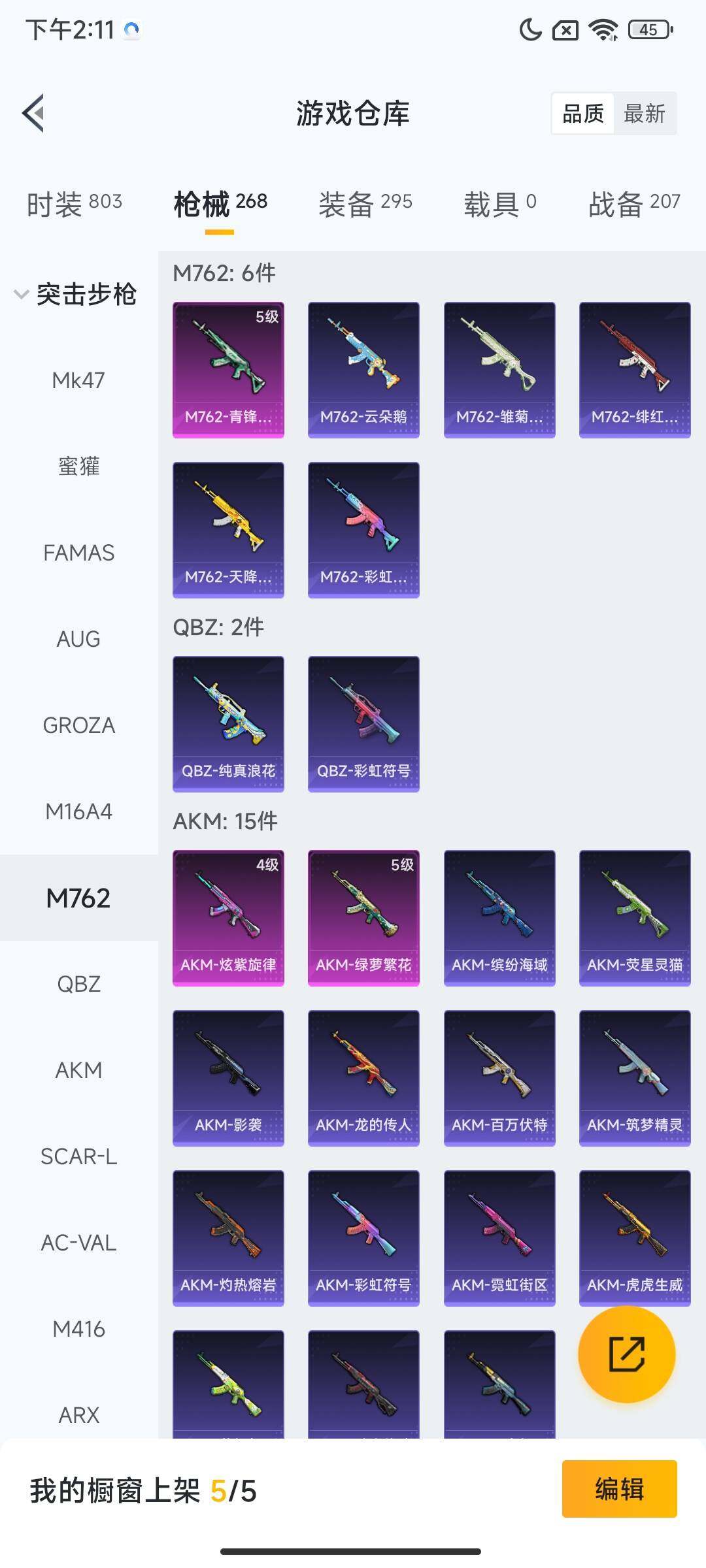This screenshot has height=1568, width=706.
Task: Open the QBZ-纯真浪花 skin
Action: 227,722
